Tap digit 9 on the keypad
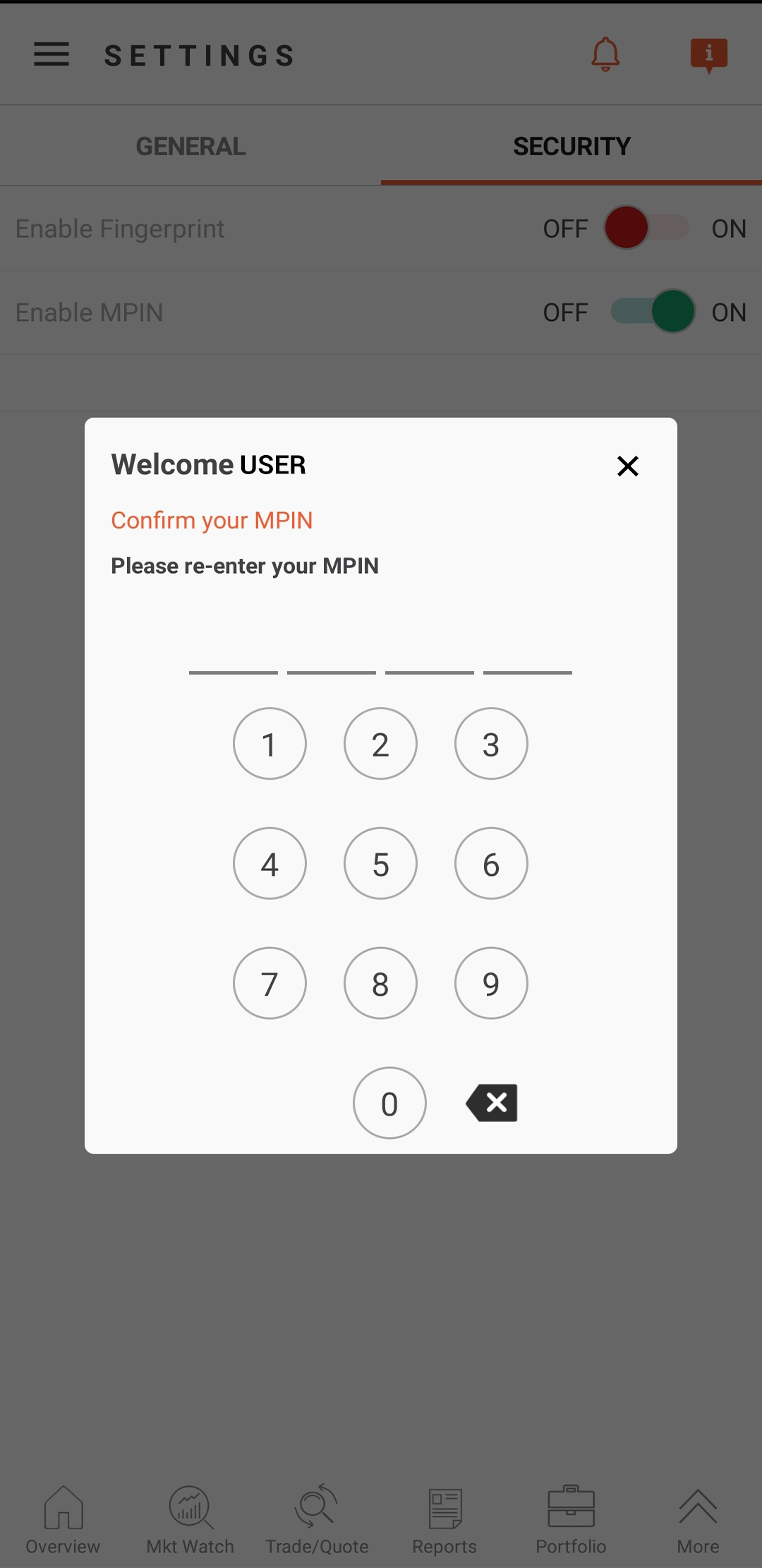 coord(491,983)
